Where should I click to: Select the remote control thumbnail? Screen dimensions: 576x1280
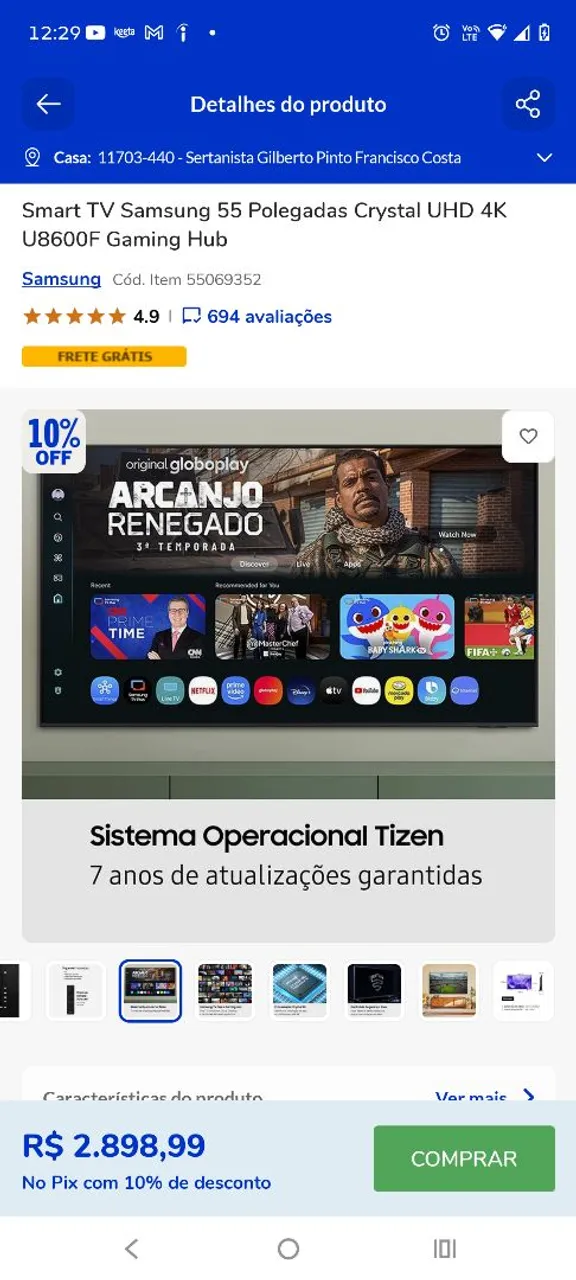76,991
